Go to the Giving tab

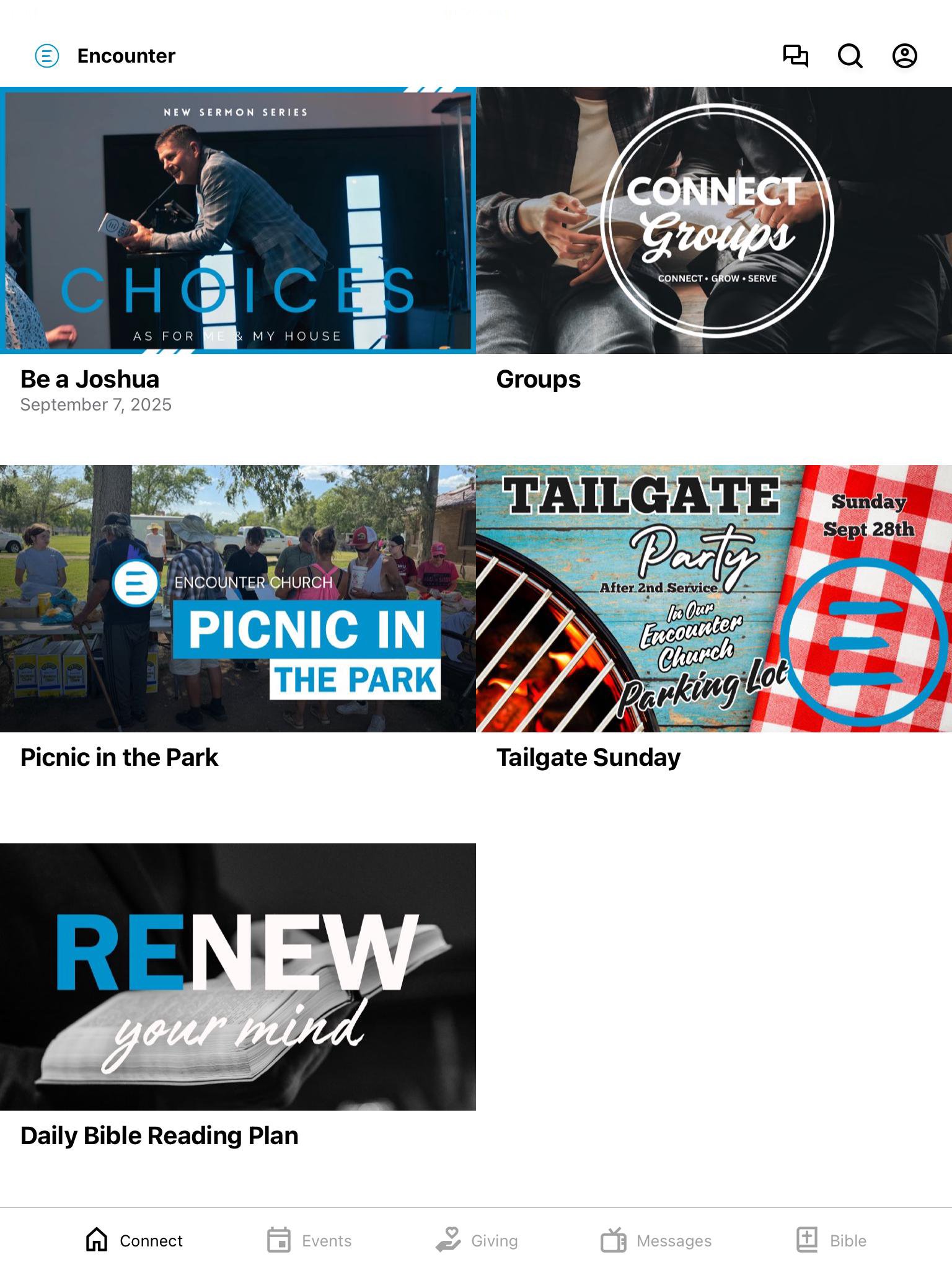coord(476,1240)
